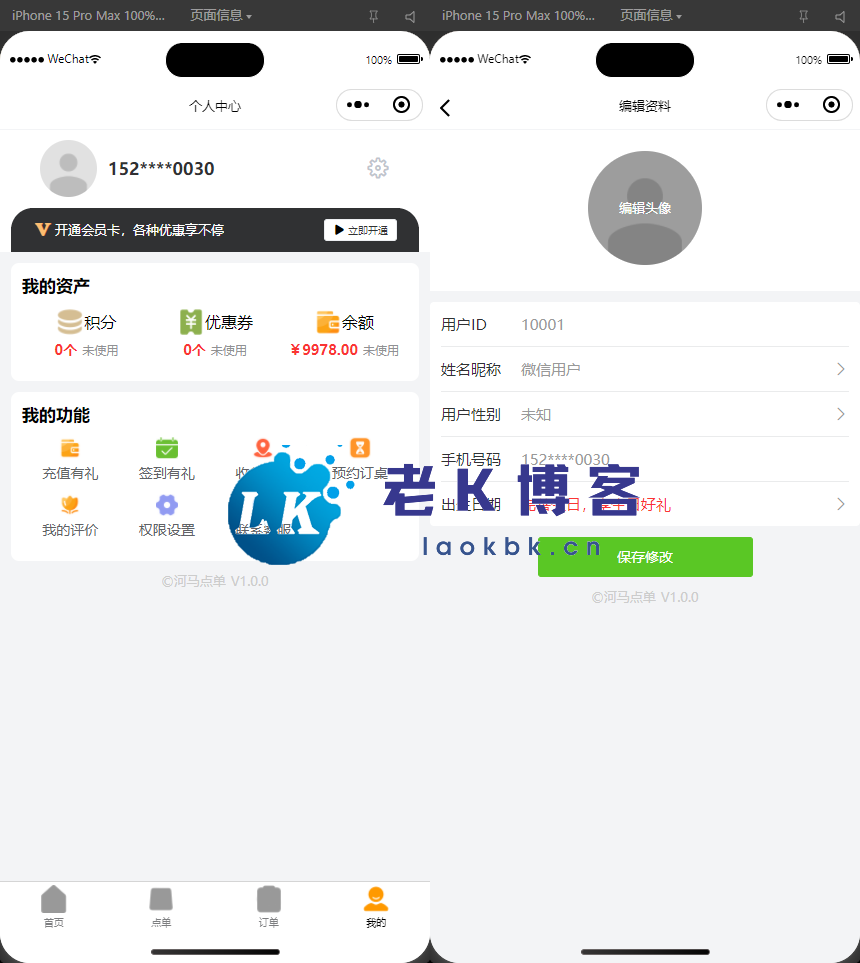Tap 编辑头像 to change avatar
The width and height of the screenshot is (860, 963).
tap(645, 208)
